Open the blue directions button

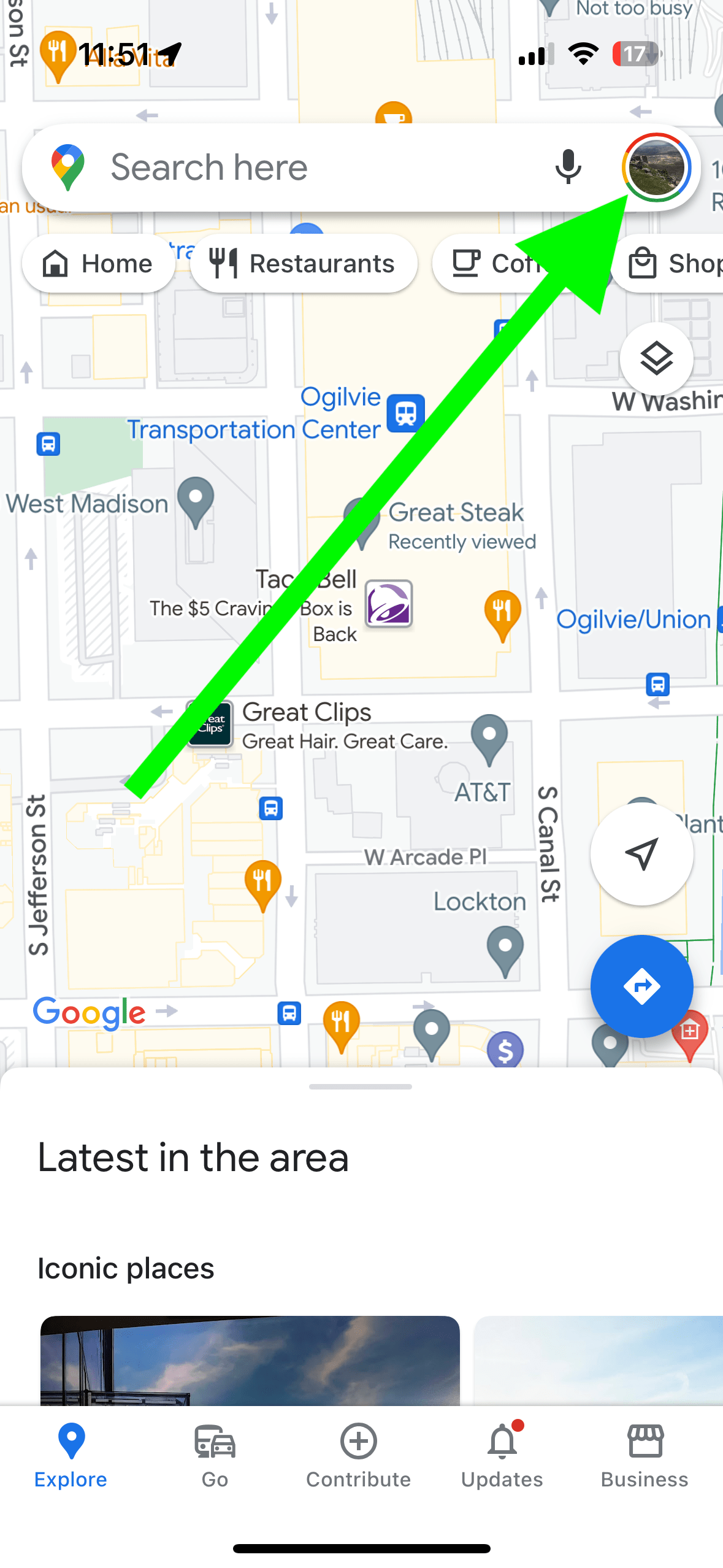641,986
